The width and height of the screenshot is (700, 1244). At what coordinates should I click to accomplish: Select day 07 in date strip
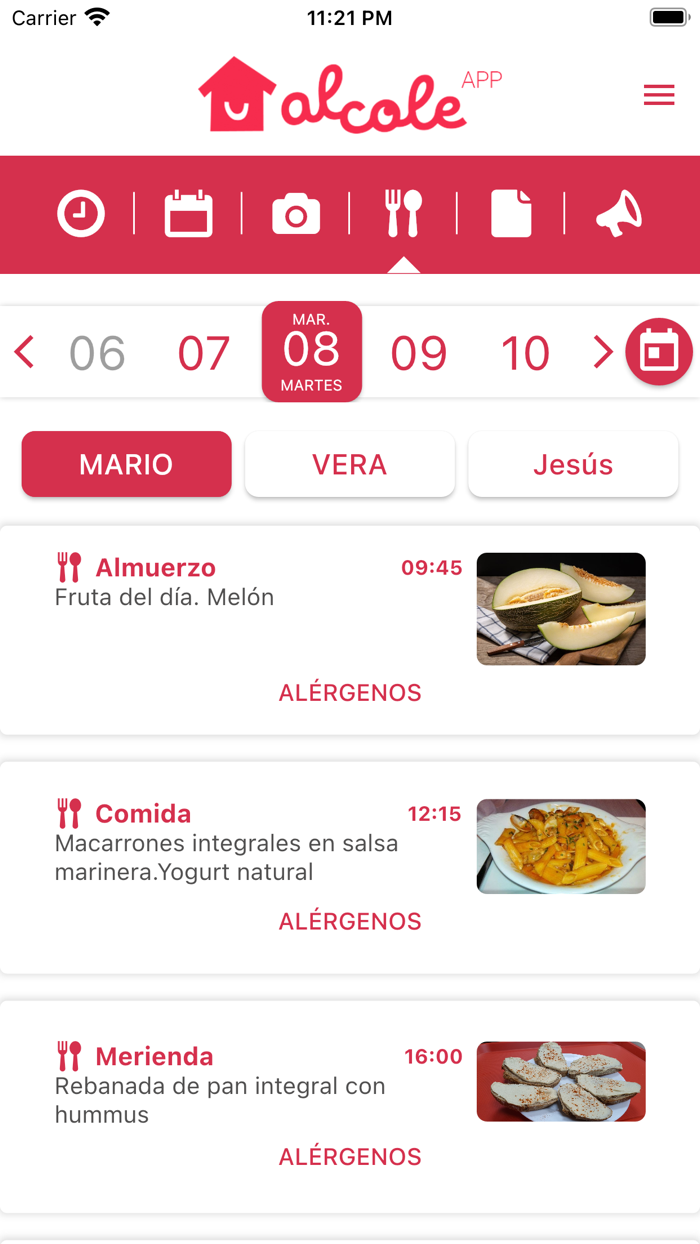pos(204,353)
